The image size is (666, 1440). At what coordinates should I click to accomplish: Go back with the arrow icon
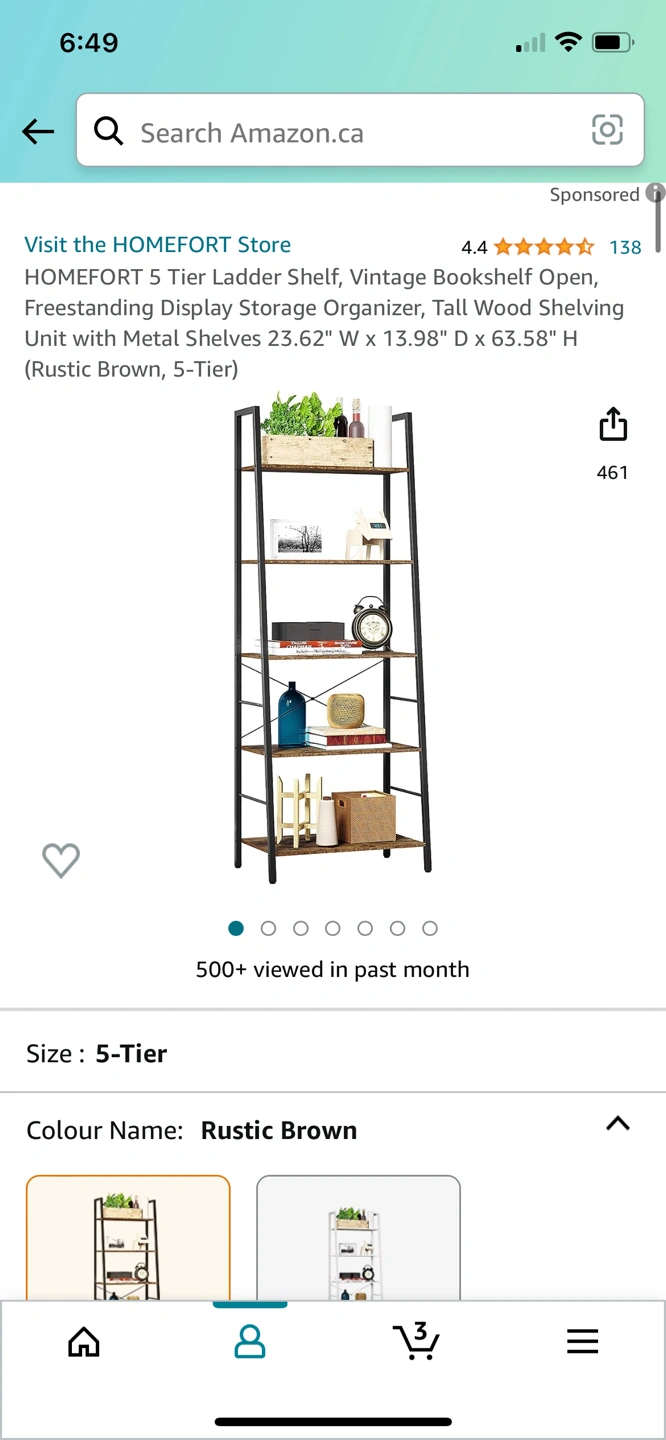tap(38, 131)
